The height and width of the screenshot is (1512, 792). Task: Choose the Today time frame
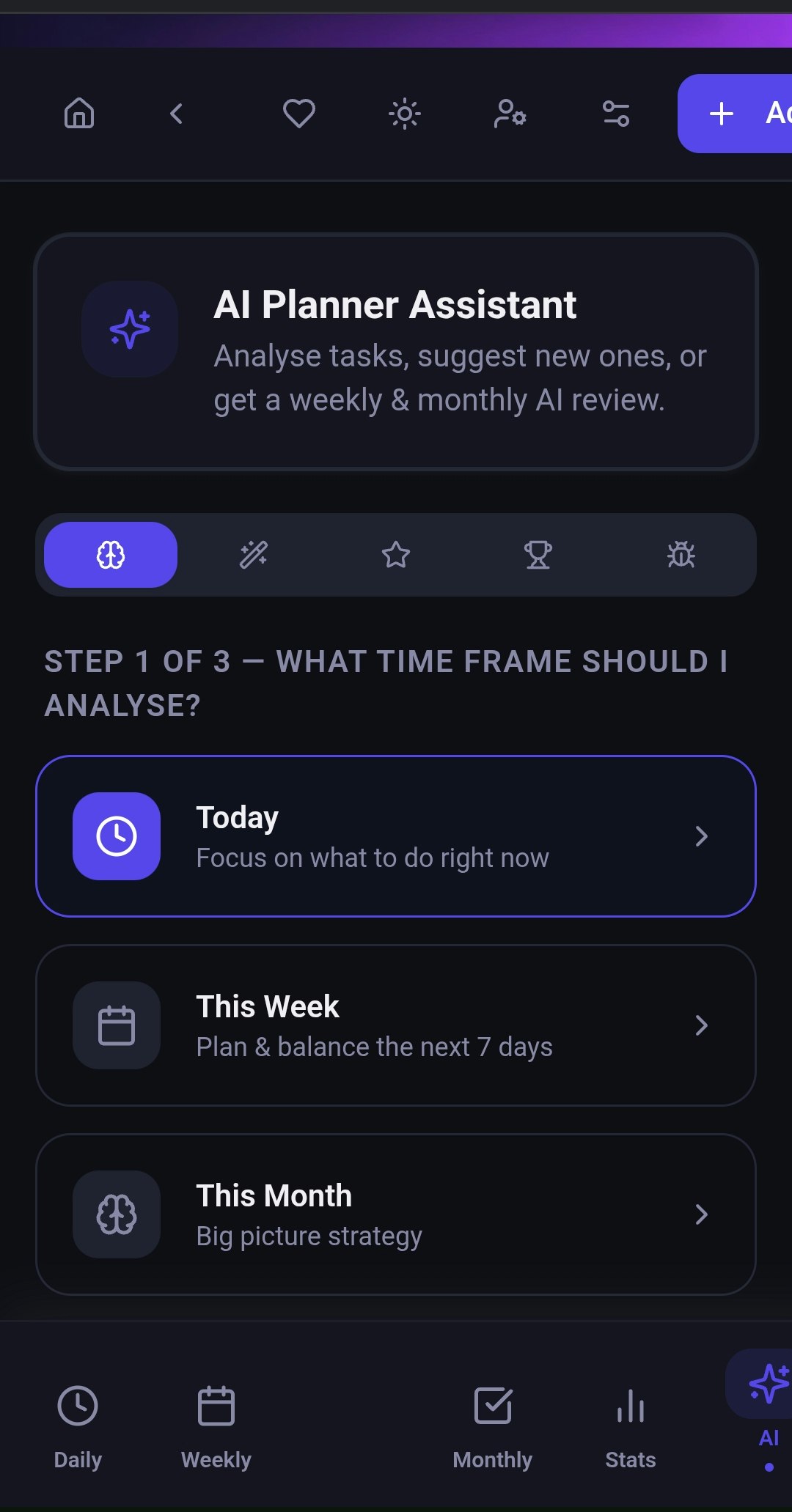point(396,836)
